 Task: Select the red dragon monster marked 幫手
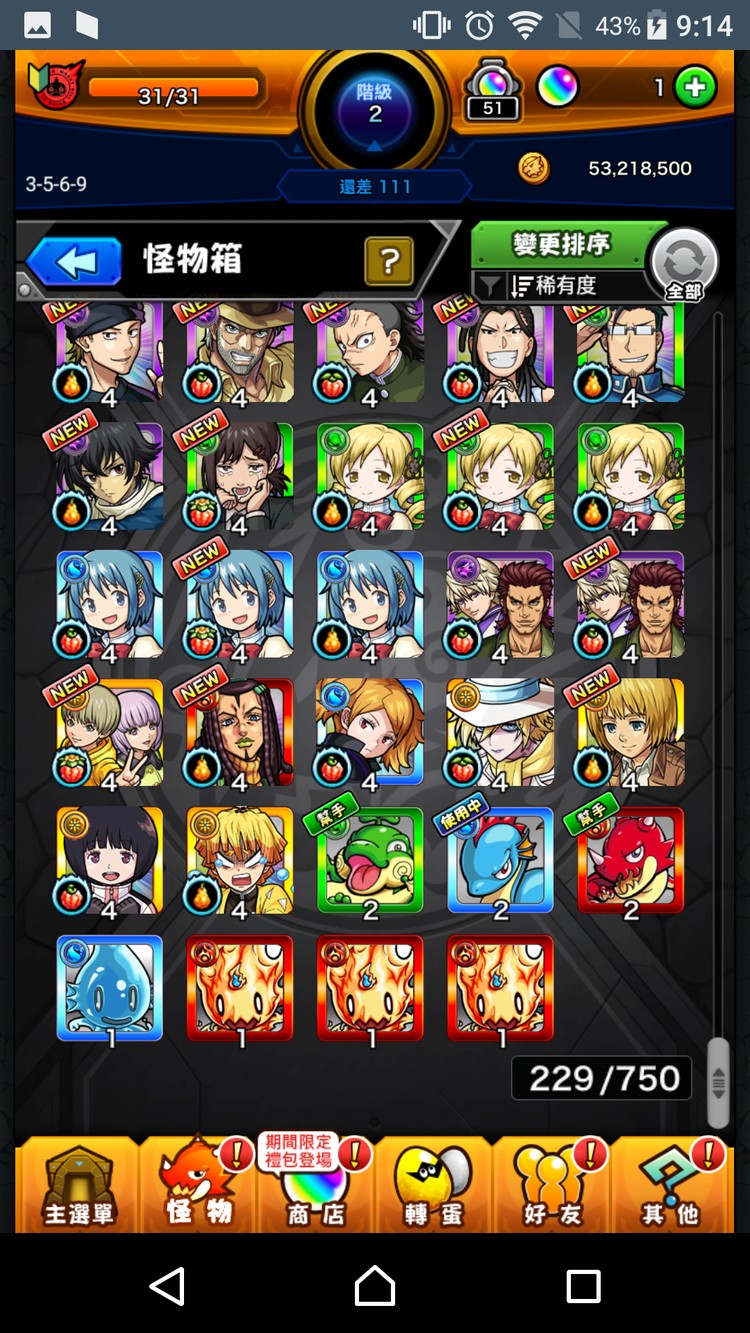tap(630, 860)
